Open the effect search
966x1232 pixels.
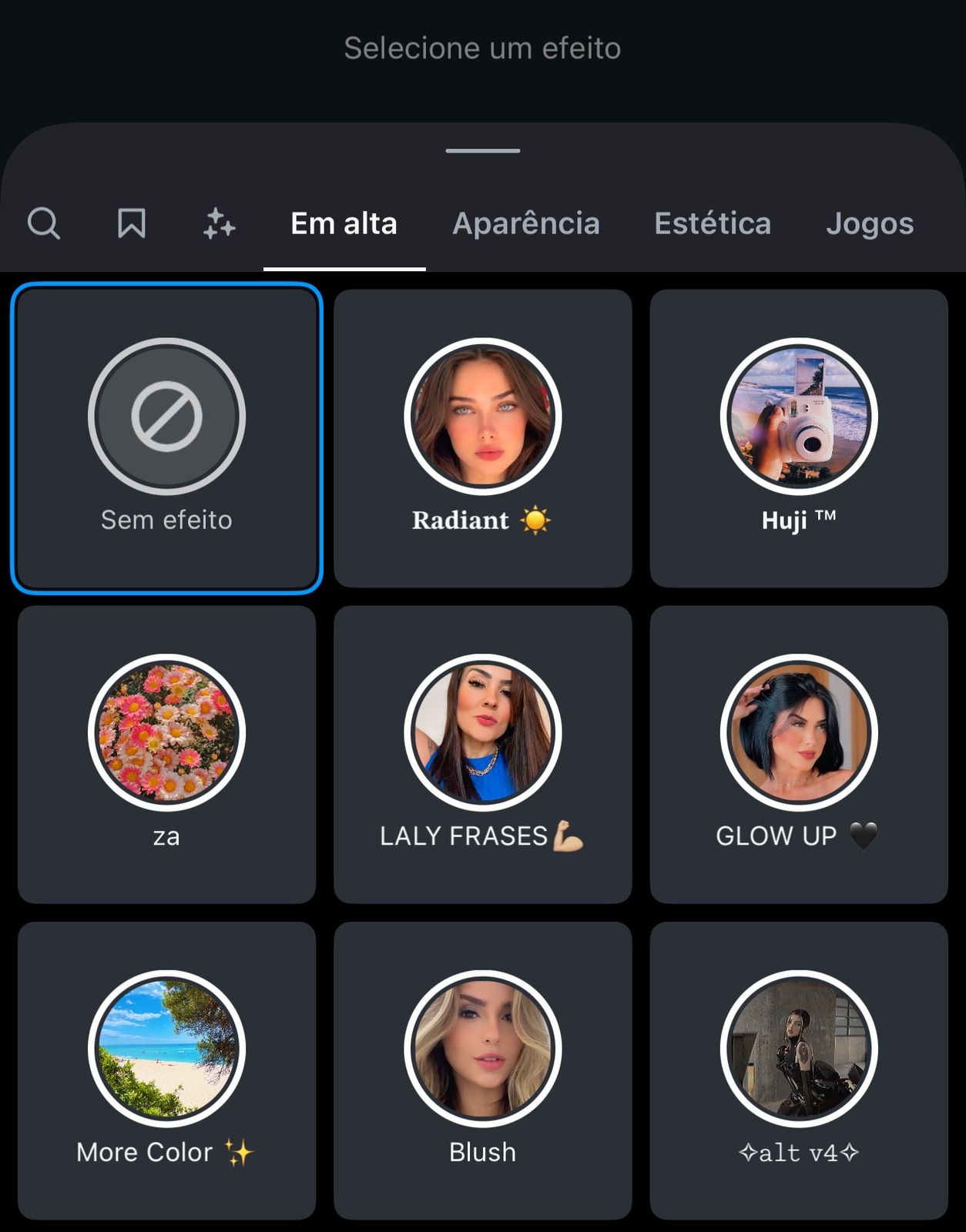click(44, 224)
